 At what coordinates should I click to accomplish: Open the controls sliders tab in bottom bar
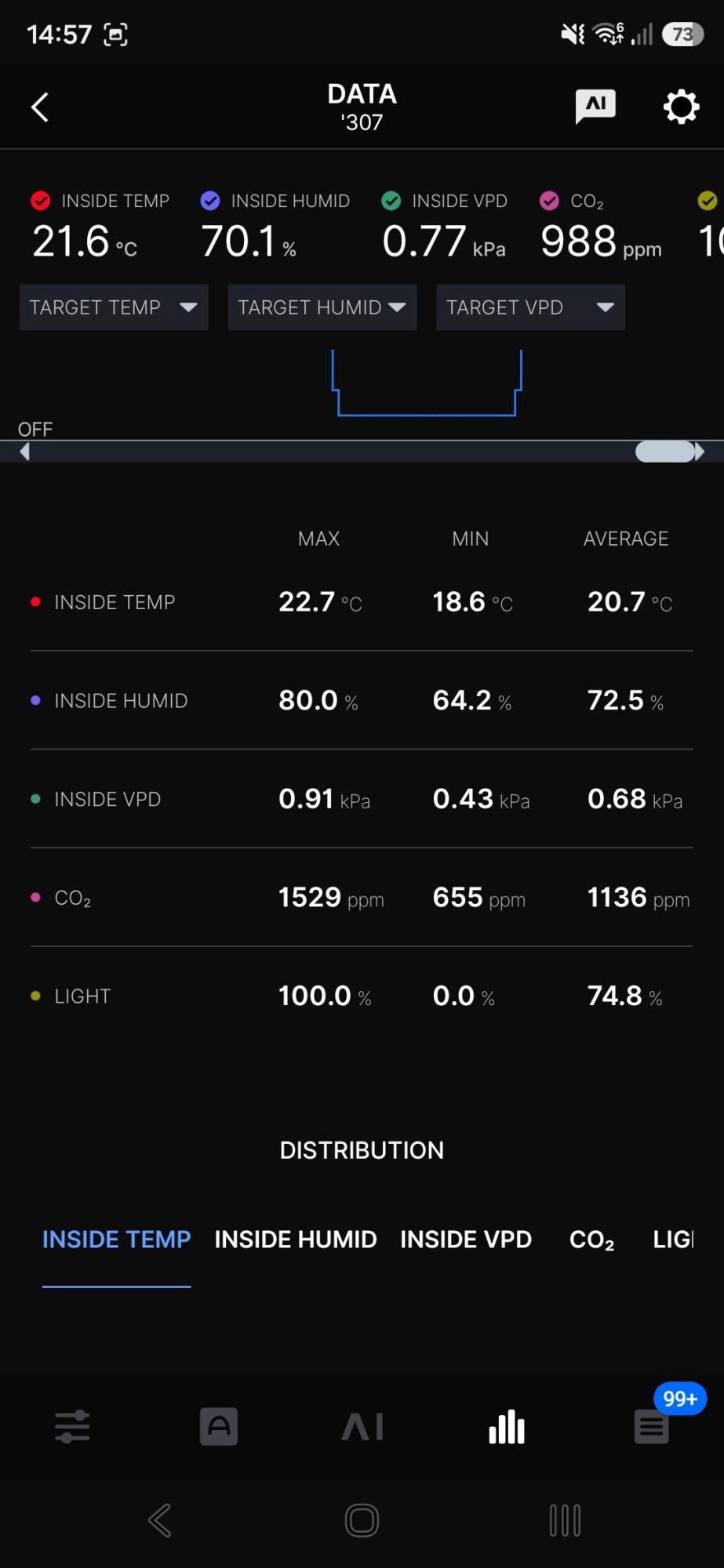coord(72,1427)
